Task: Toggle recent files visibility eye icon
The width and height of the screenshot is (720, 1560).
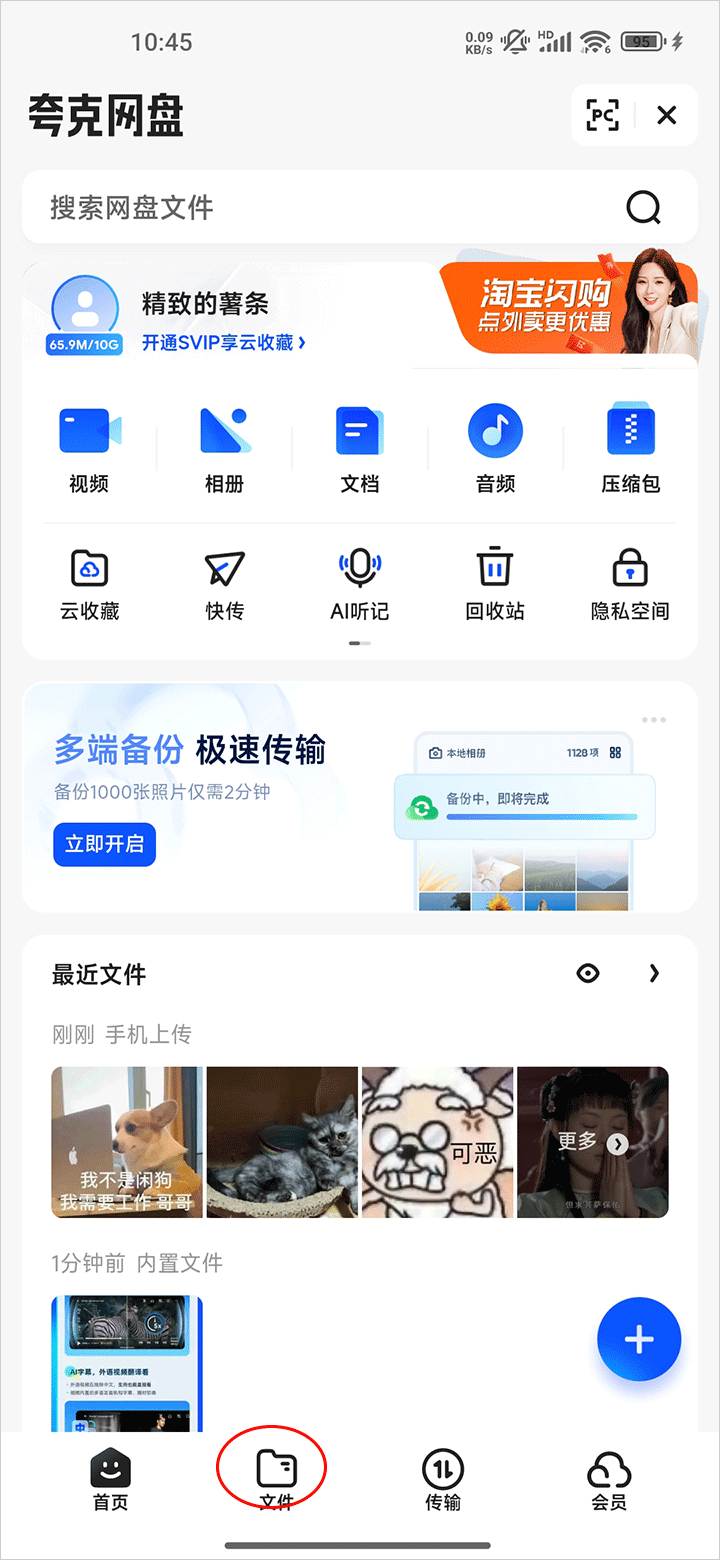Action: (588, 973)
